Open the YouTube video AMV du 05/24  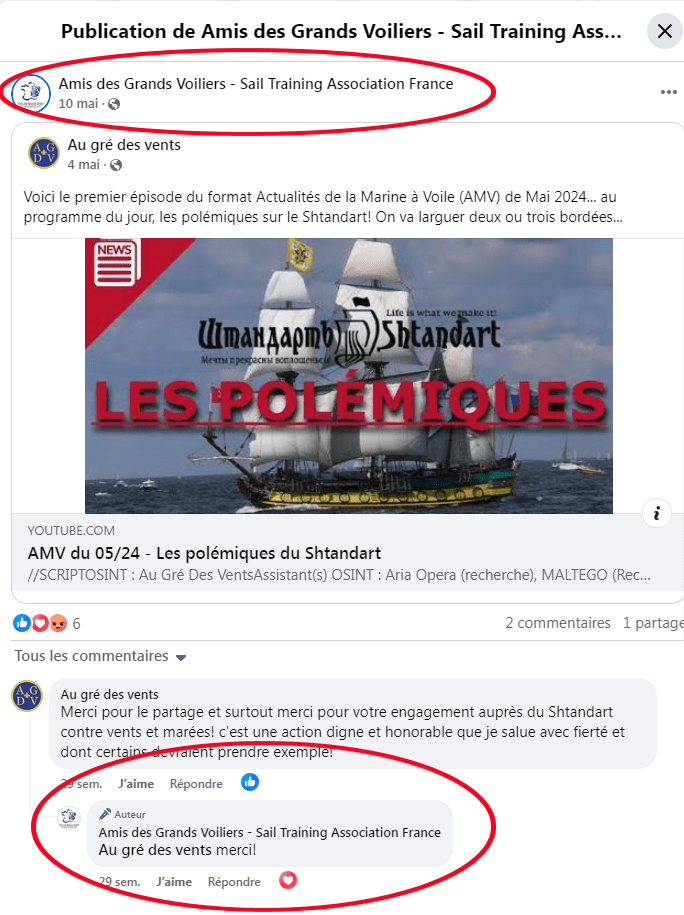tap(204, 553)
